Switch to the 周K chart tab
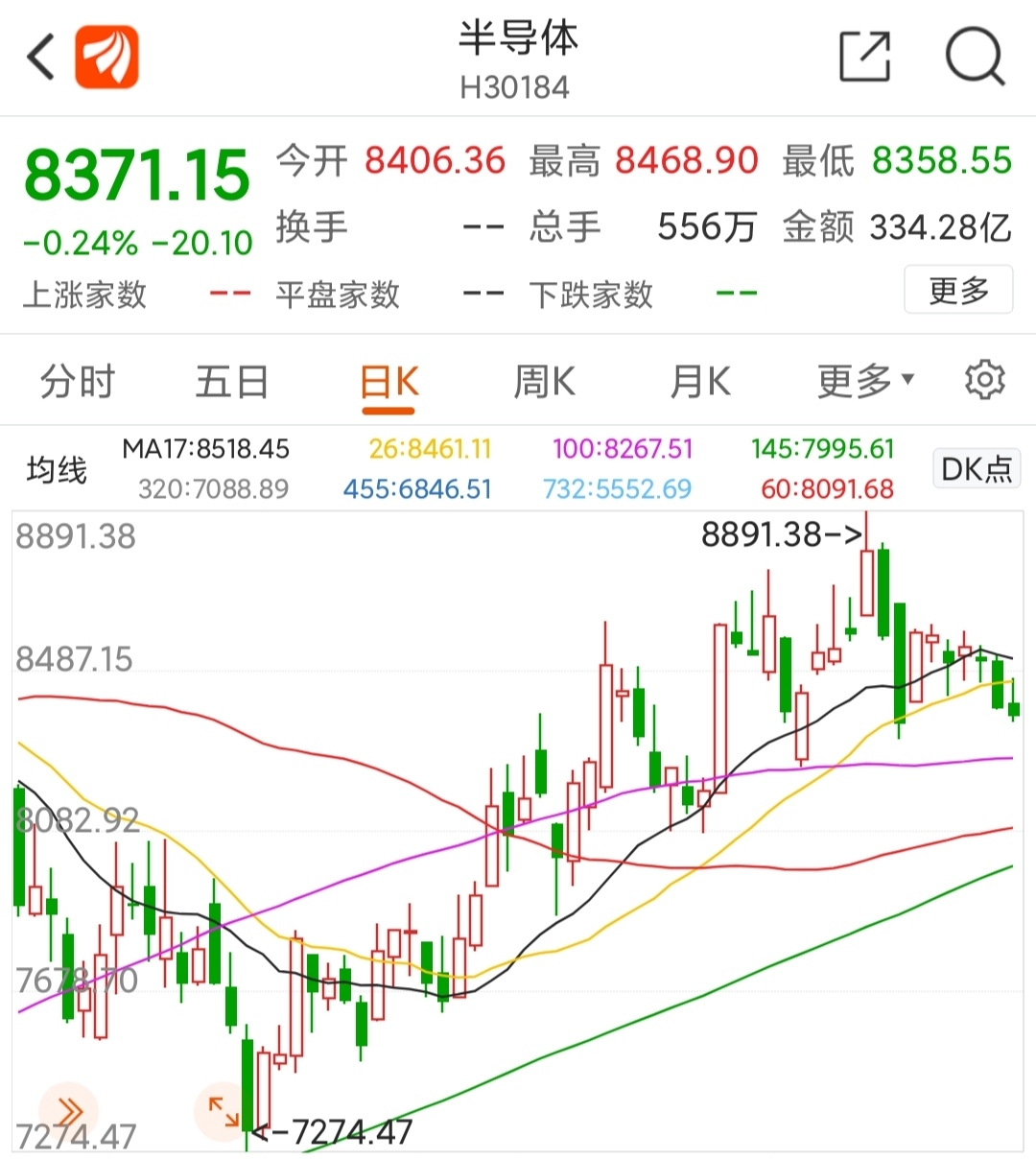Viewport: 1036px width, 1159px height. click(x=544, y=382)
